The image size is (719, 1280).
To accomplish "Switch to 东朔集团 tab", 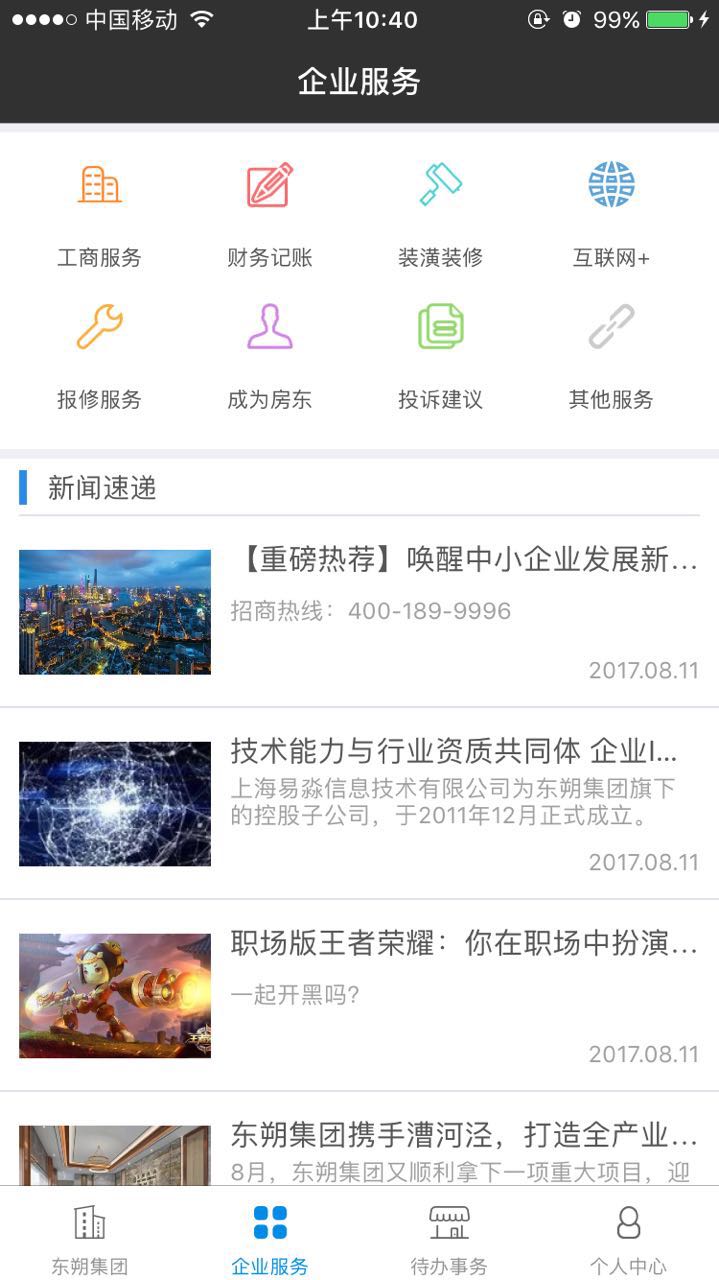I will 90,1237.
